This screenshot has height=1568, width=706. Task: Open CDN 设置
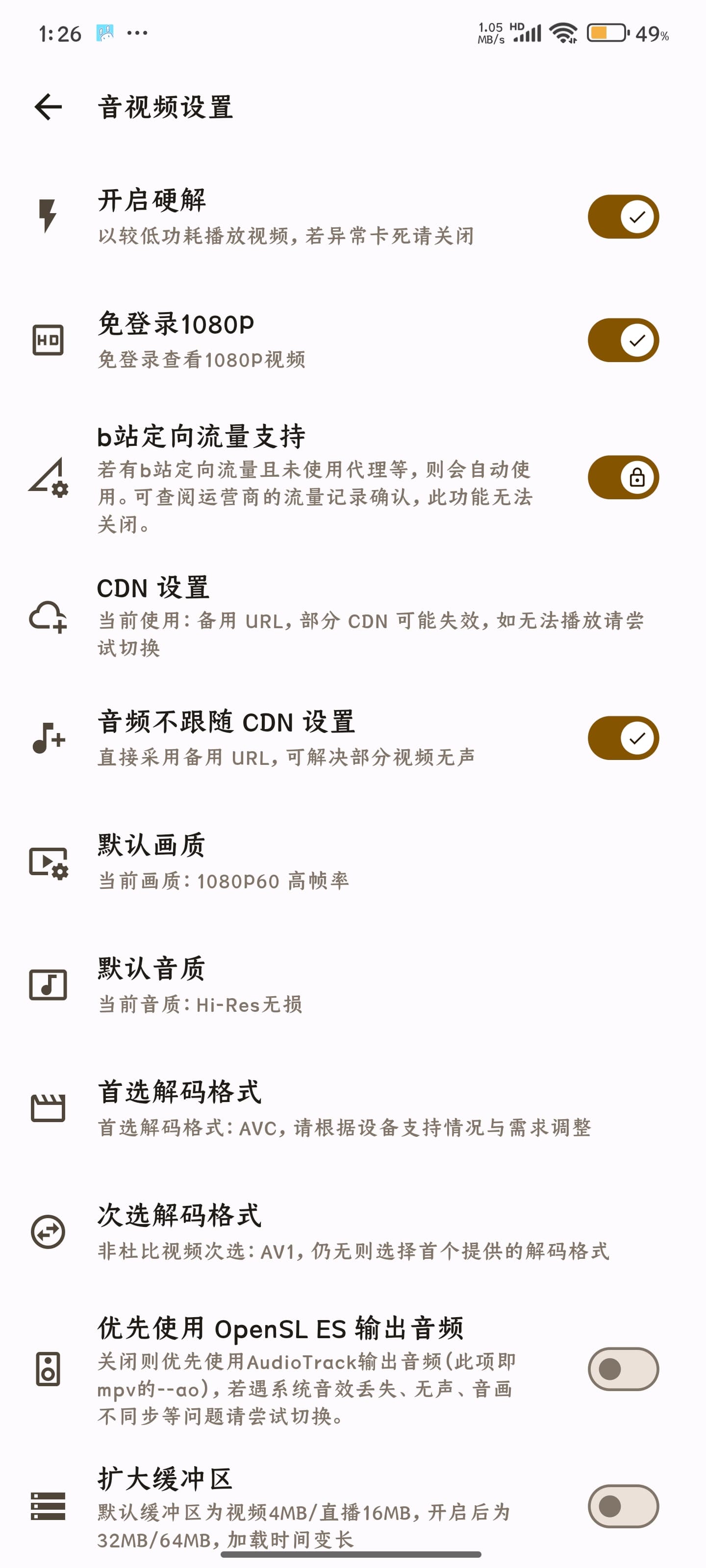(353, 616)
